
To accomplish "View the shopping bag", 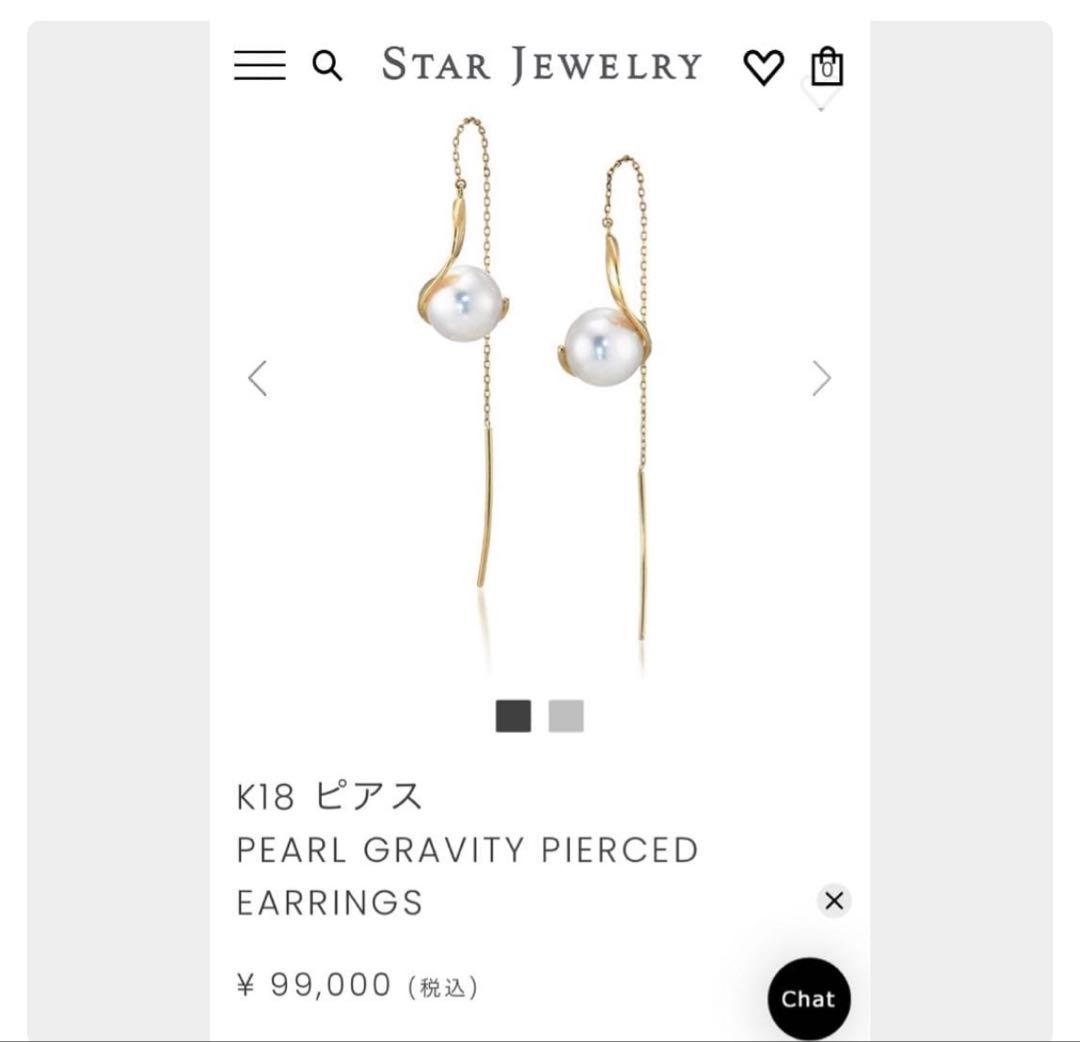I will [827, 67].
